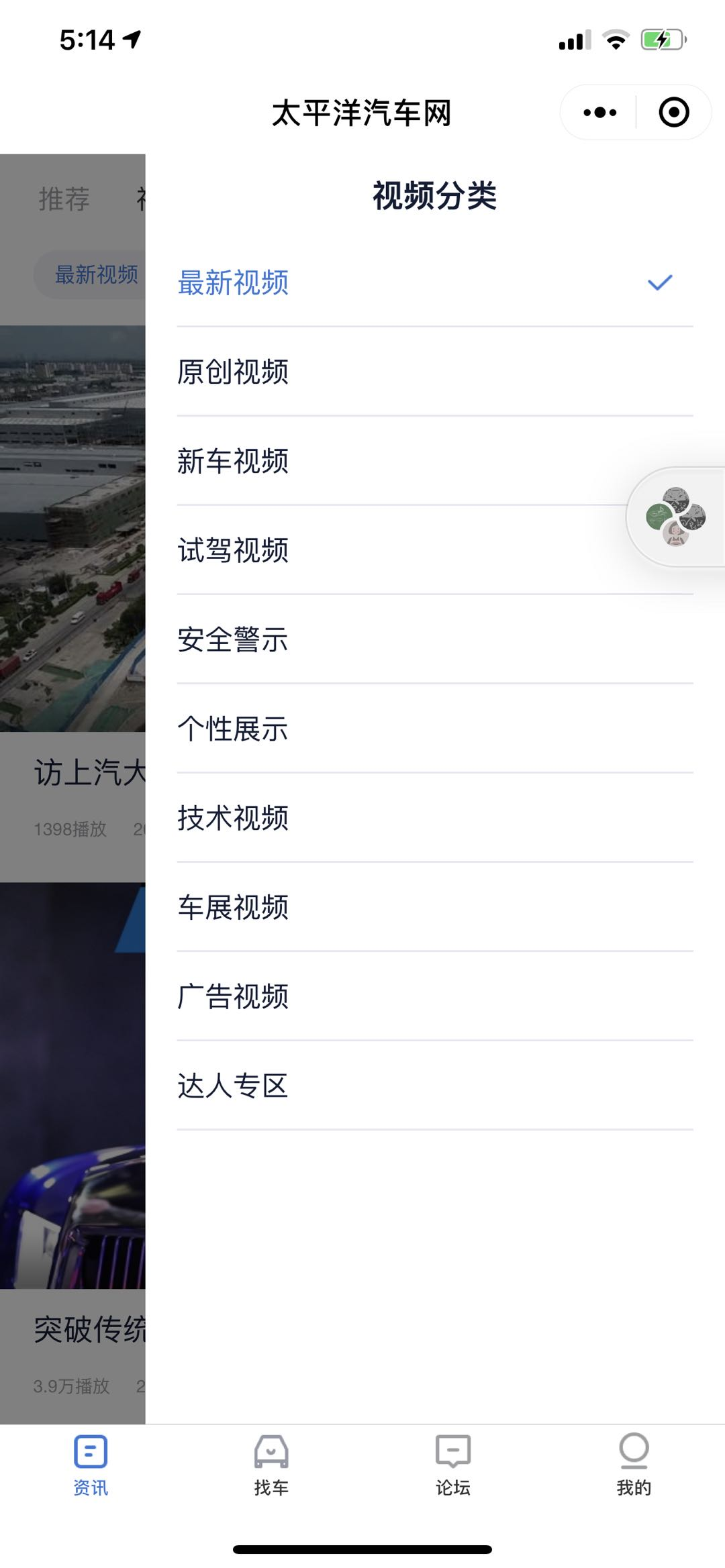Image resolution: width=725 pixels, height=1568 pixels.
Task: Open 广告视频 category
Action: coord(233,996)
